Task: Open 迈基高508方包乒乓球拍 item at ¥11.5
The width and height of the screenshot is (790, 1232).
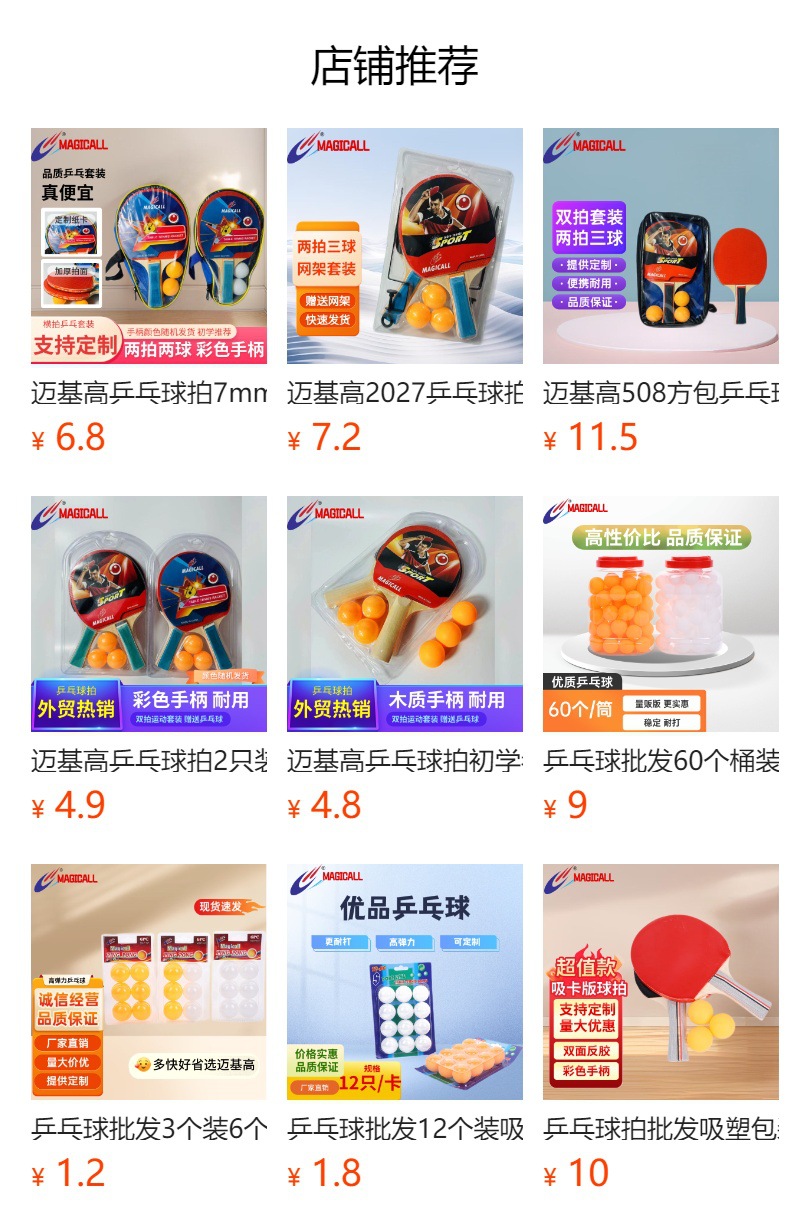Action: click(x=660, y=246)
